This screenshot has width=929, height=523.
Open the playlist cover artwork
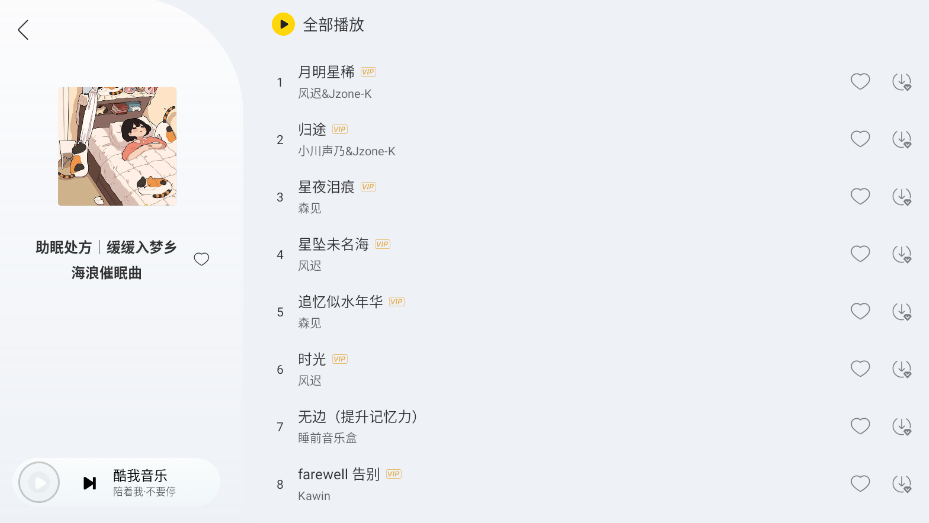tap(117, 146)
